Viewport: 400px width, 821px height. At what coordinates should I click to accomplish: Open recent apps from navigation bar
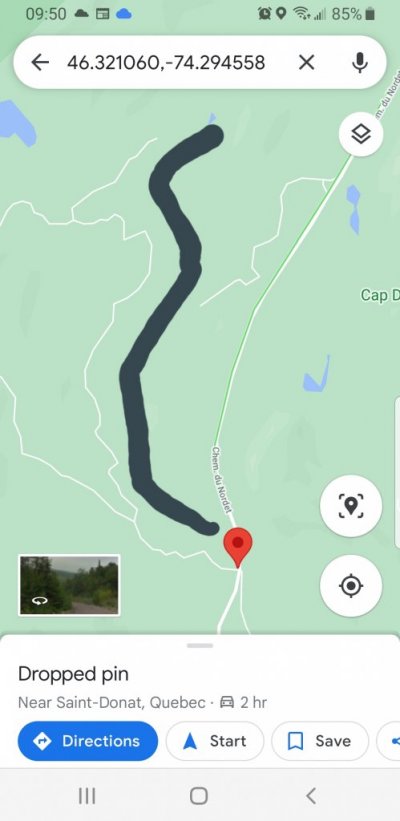pos(87,796)
